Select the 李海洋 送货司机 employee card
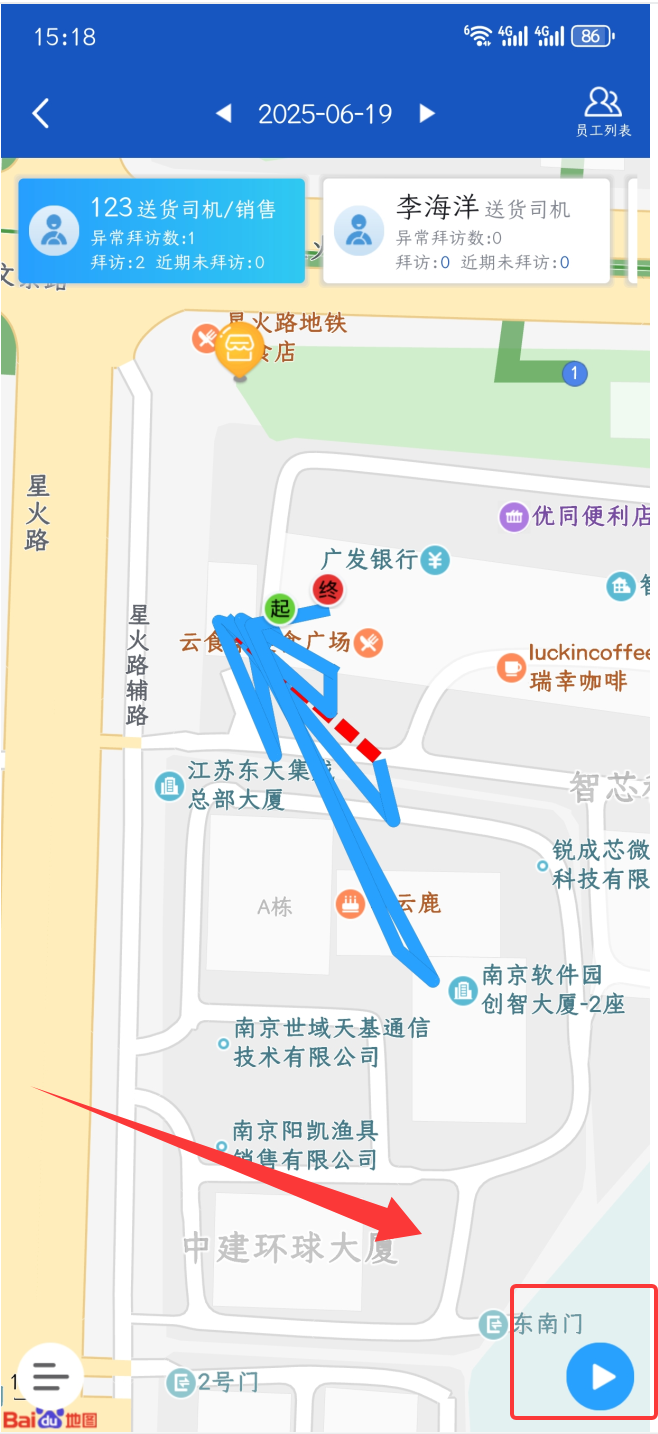The width and height of the screenshot is (658, 1434). click(x=466, y=231)
